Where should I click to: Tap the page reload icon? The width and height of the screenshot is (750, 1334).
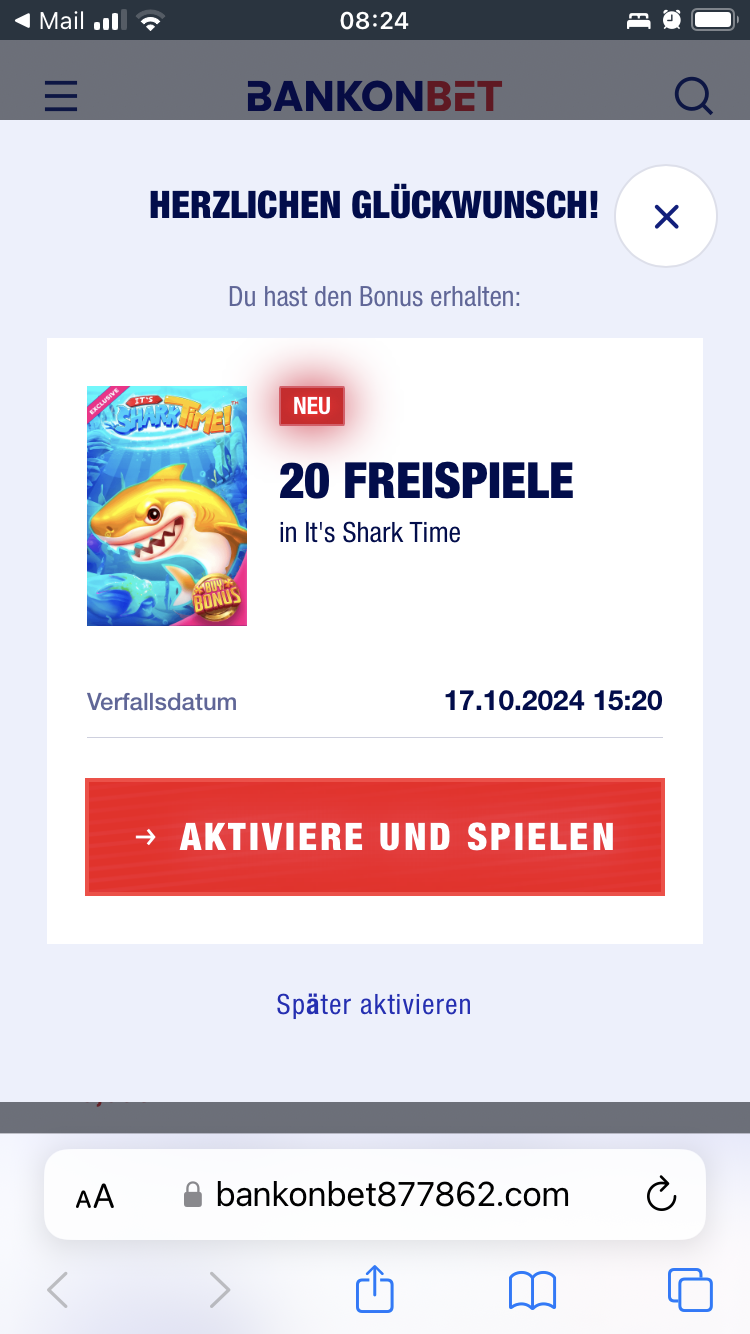(661, 1194)
